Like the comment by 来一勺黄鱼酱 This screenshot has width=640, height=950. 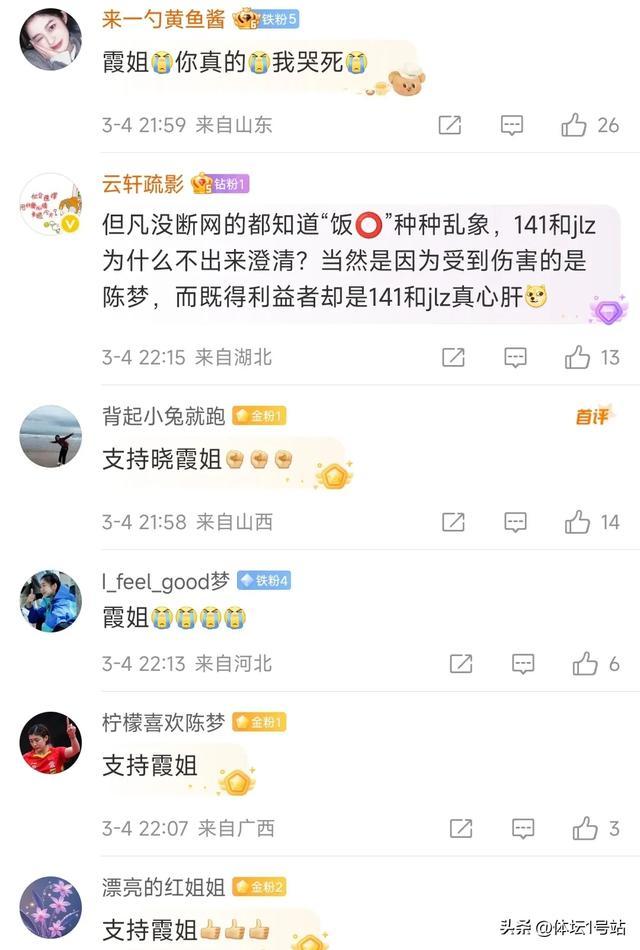pyautogui.click(x=574, y=125)
